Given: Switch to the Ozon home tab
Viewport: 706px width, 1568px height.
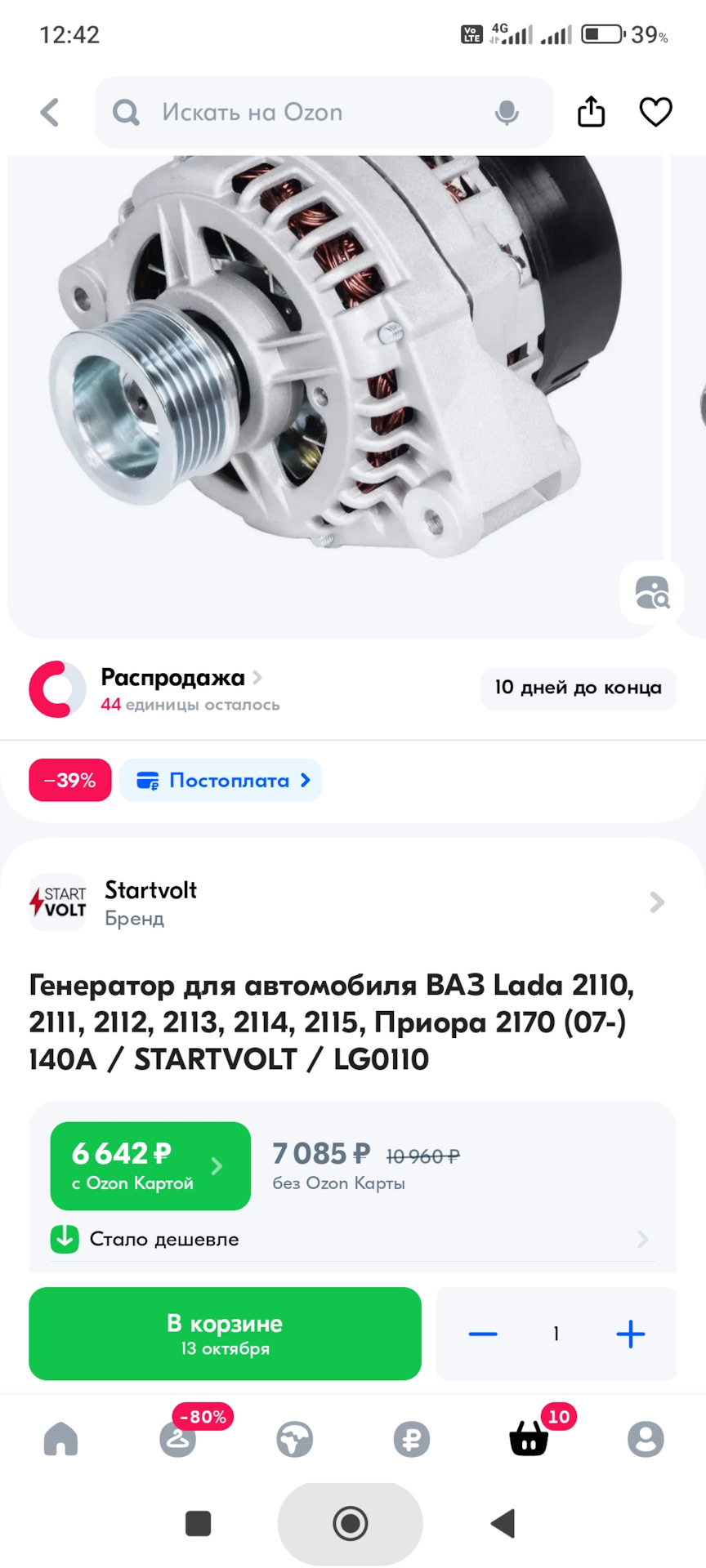Looking at the screenshot, I should 60,1439.
